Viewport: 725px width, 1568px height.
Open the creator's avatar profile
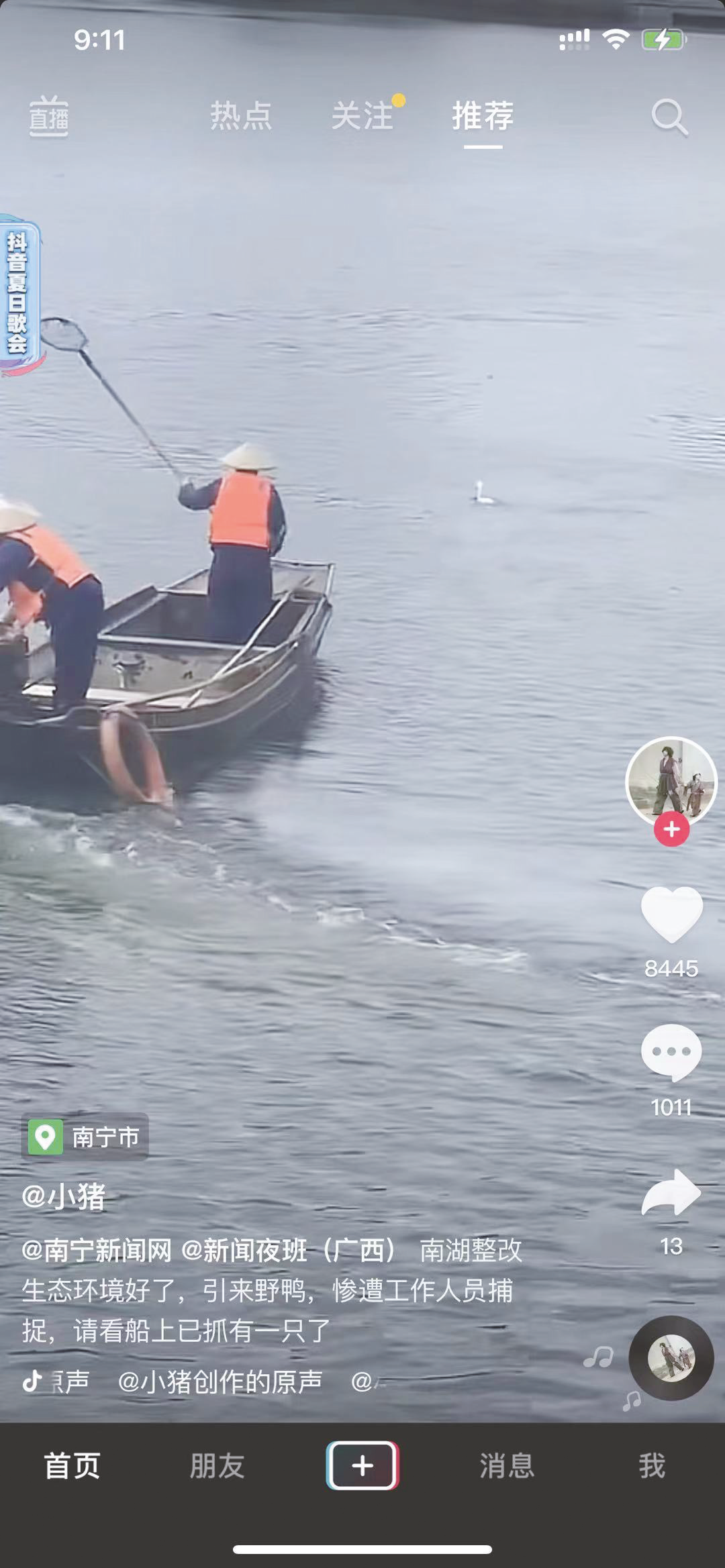671,781
